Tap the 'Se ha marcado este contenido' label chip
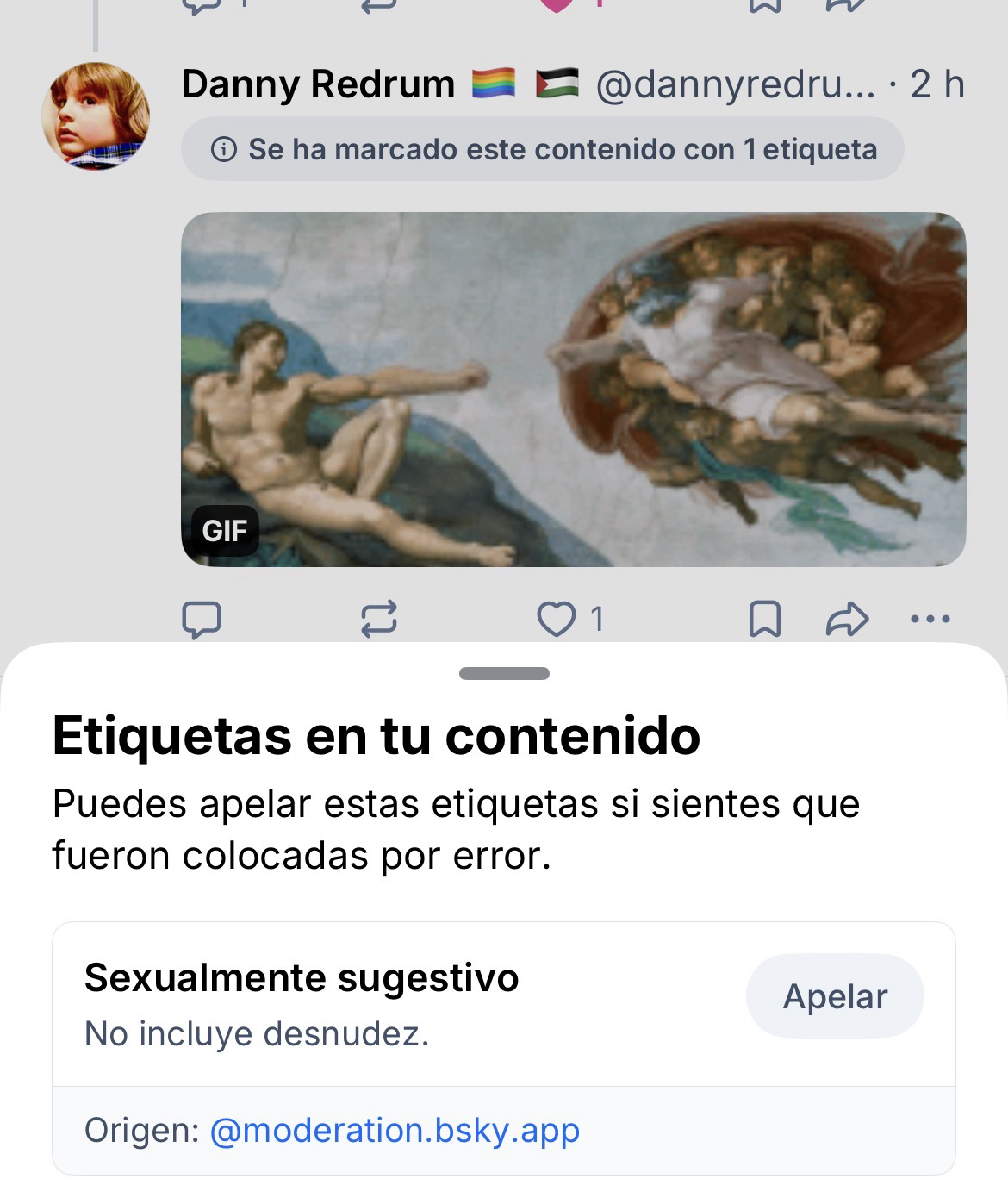The width and height of the screenshot is (1008, 1204). point(542,150)
